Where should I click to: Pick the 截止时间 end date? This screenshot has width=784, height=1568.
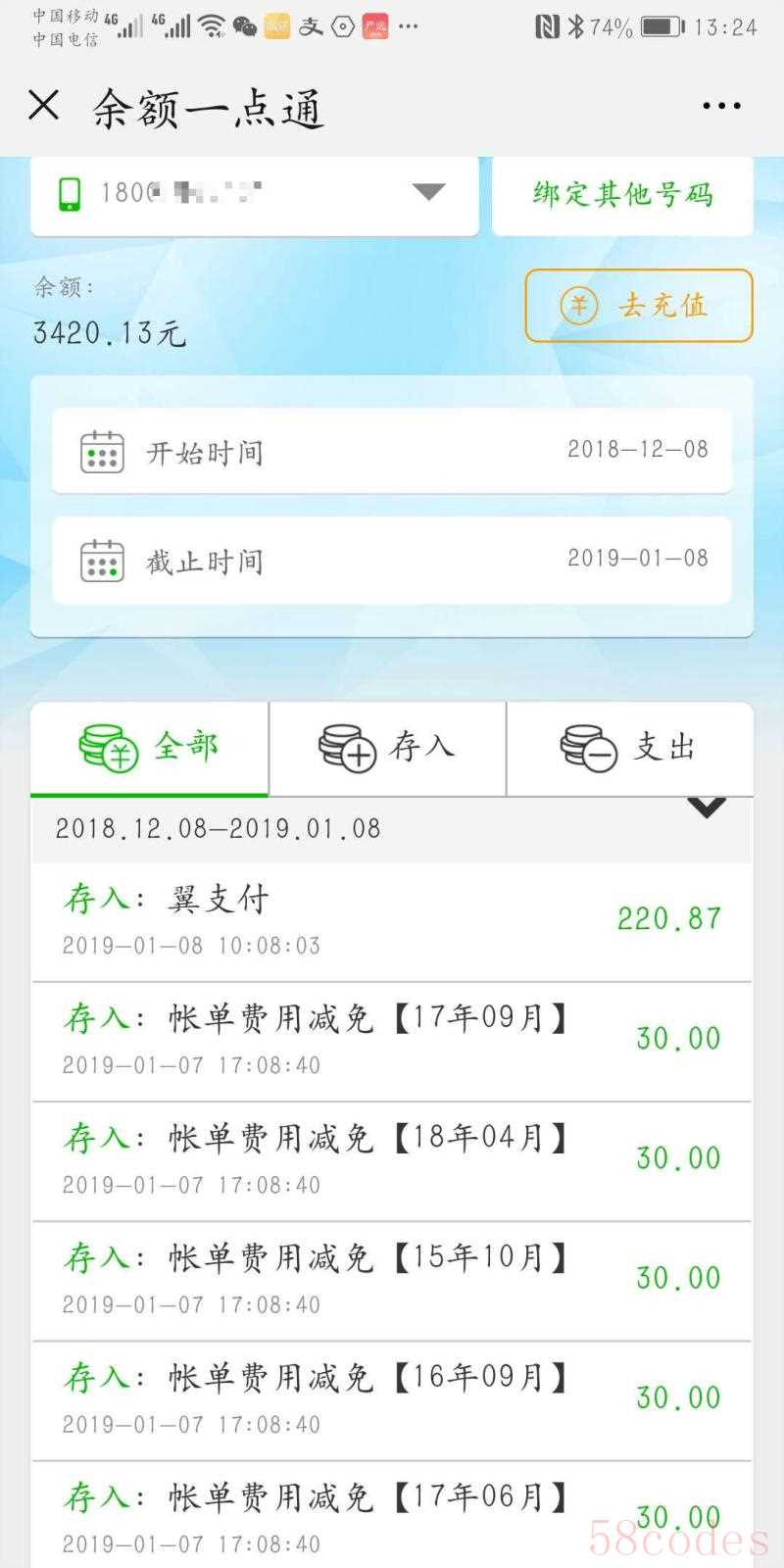(392, 561)
